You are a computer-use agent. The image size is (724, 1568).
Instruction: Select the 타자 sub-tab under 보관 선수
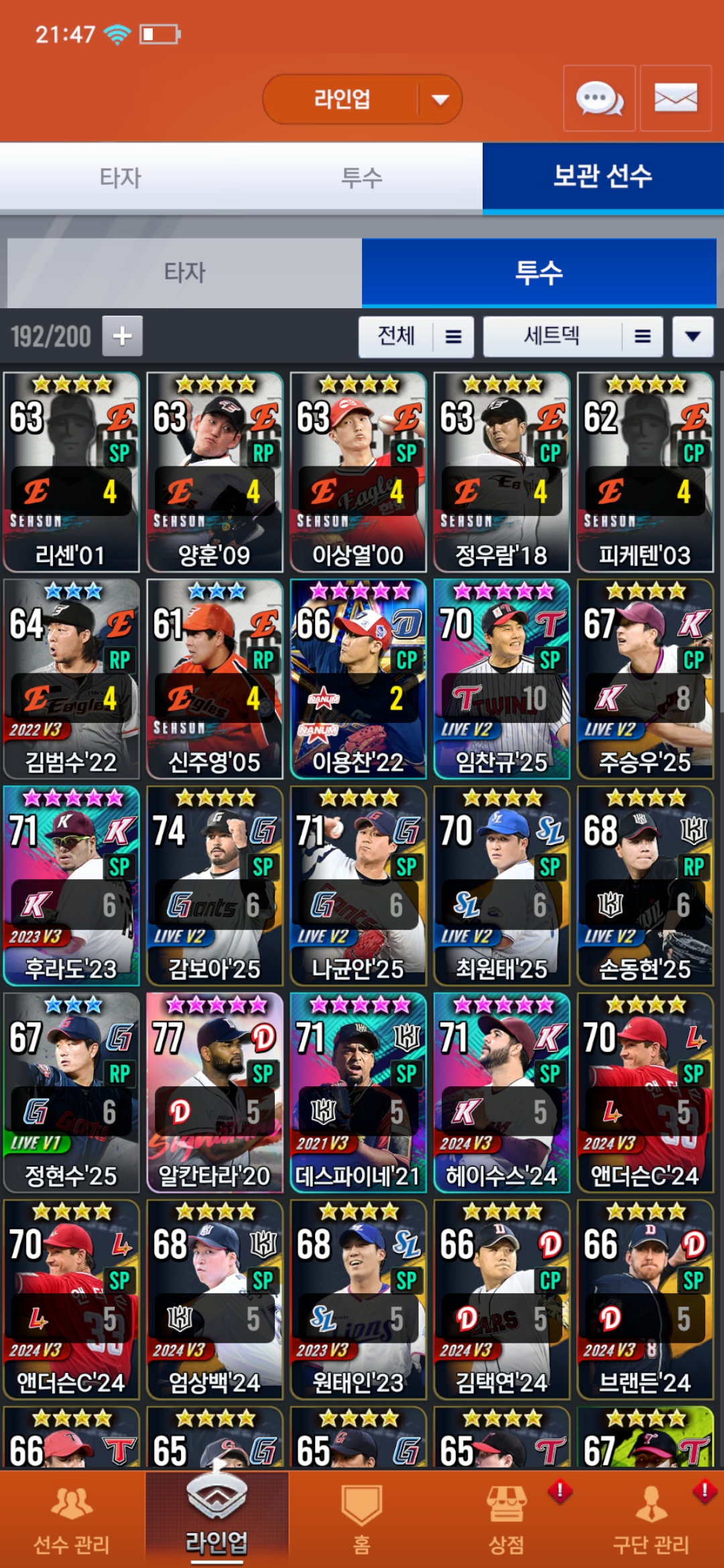pyautogui.click(x=184, y=273)
